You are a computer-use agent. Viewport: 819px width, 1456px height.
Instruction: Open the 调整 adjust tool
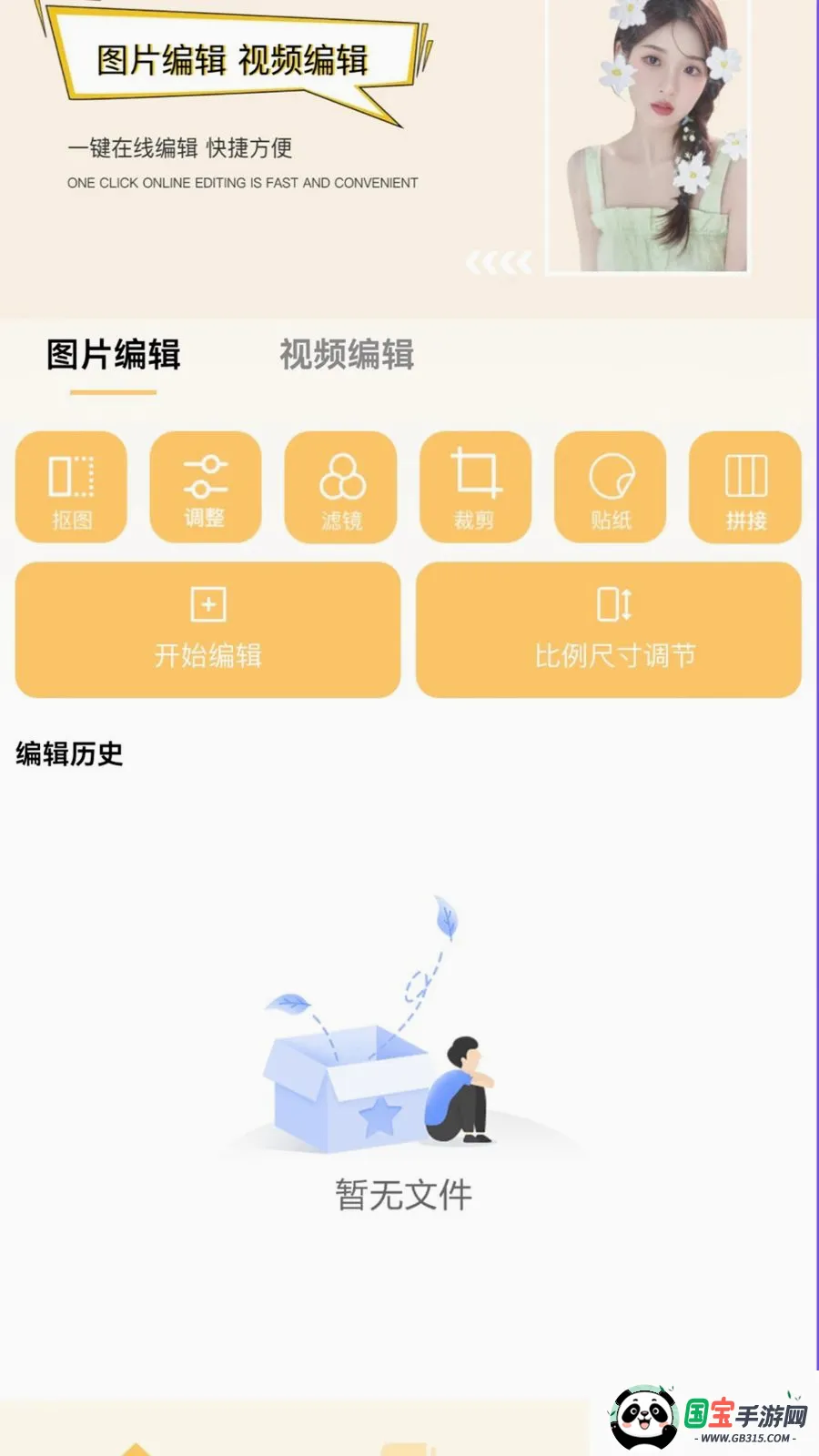pos(206,487)
